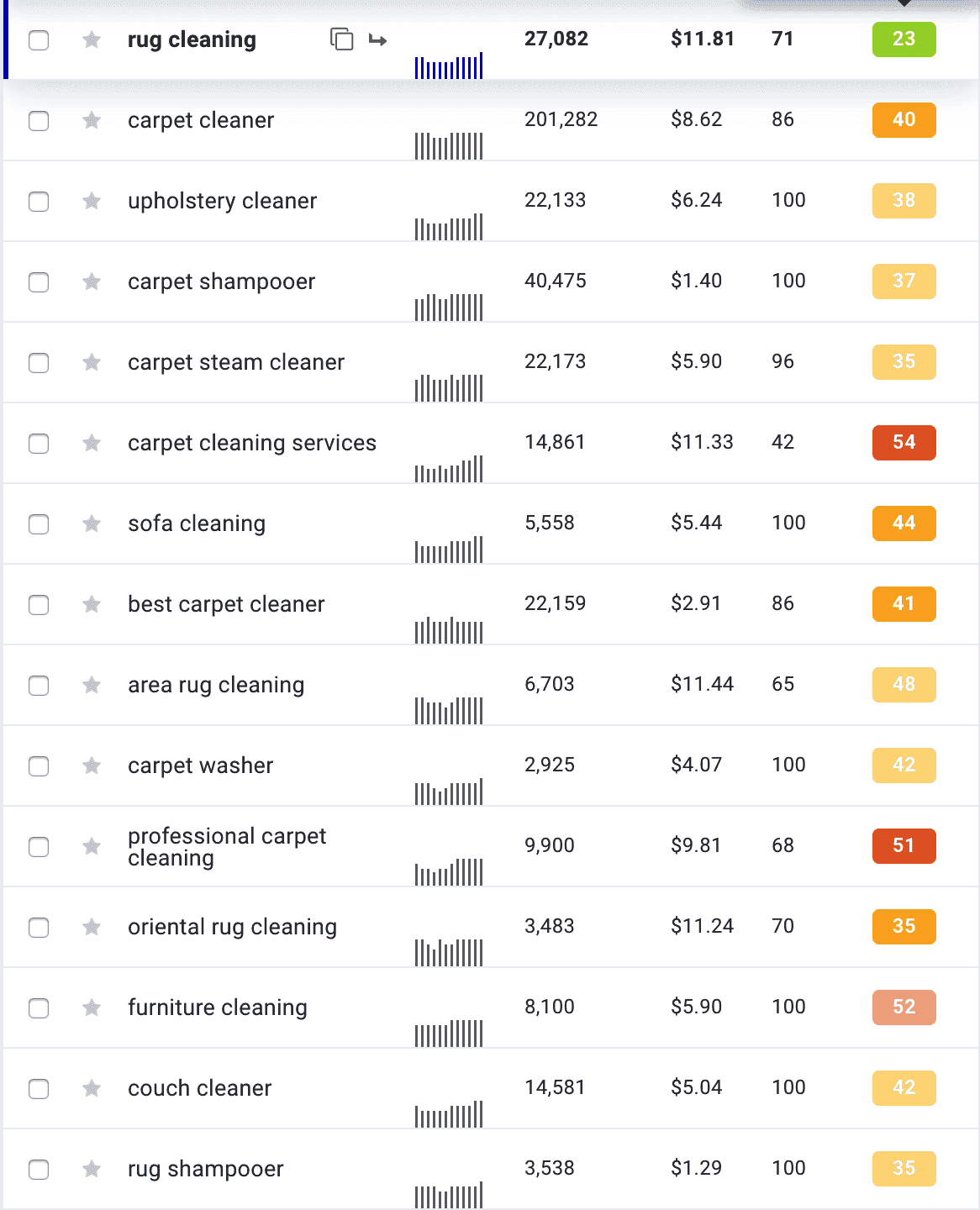Image resolution: width=980 pixels, height=1210 pixels.
Task: Copy the keyword rug cleaning
Action: pos(341,39)
